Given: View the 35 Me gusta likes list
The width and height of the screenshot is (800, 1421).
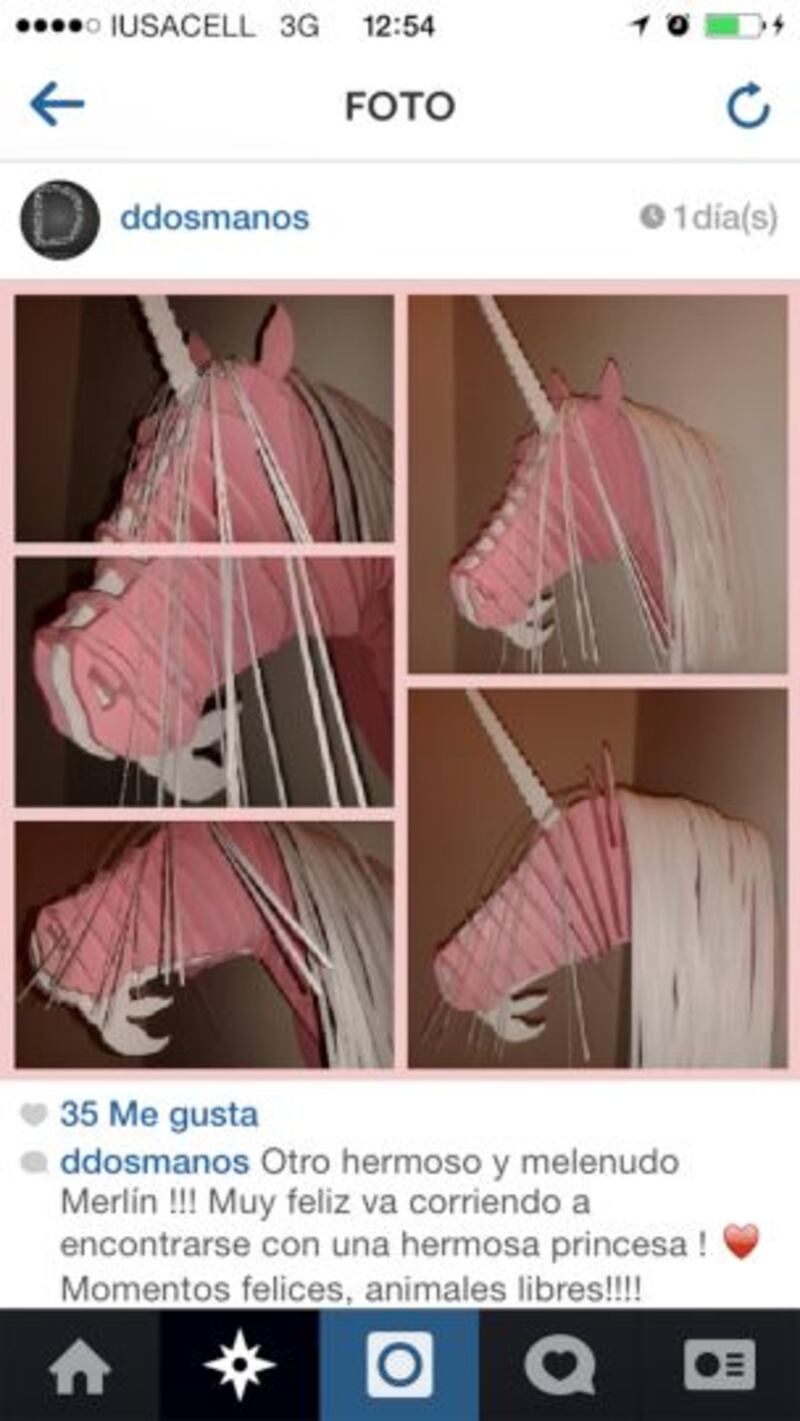Looking at the screenshot, I should pos(158,1114).
